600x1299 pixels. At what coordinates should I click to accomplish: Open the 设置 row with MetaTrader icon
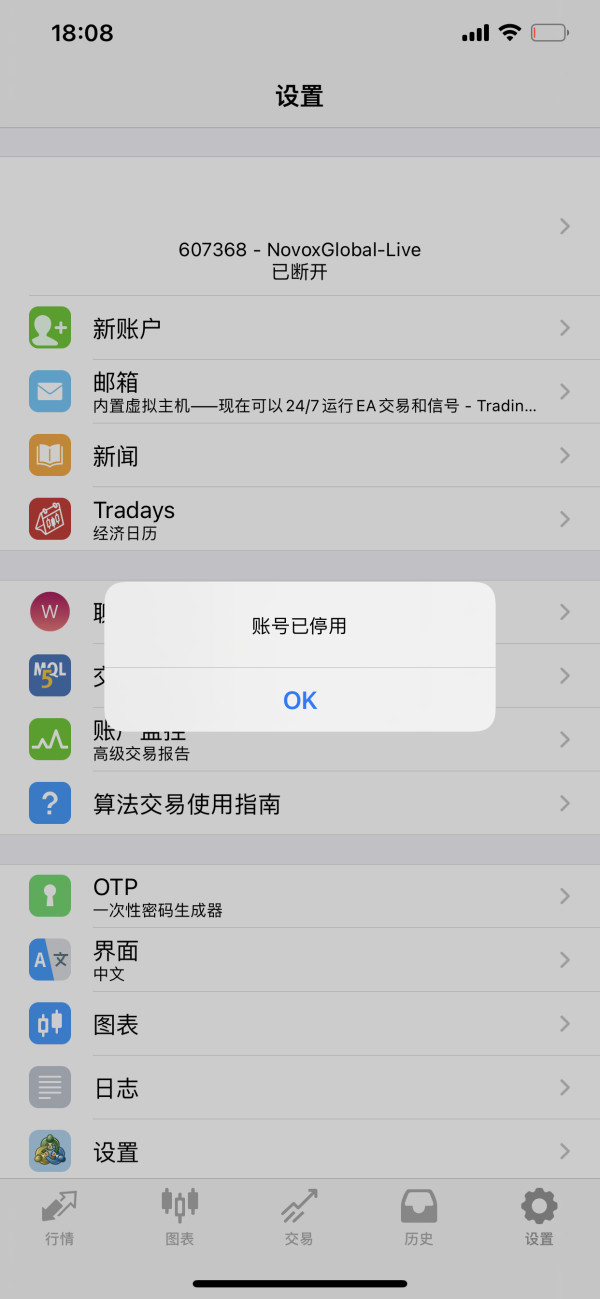pyautogui.click(x=300, y=1151)
